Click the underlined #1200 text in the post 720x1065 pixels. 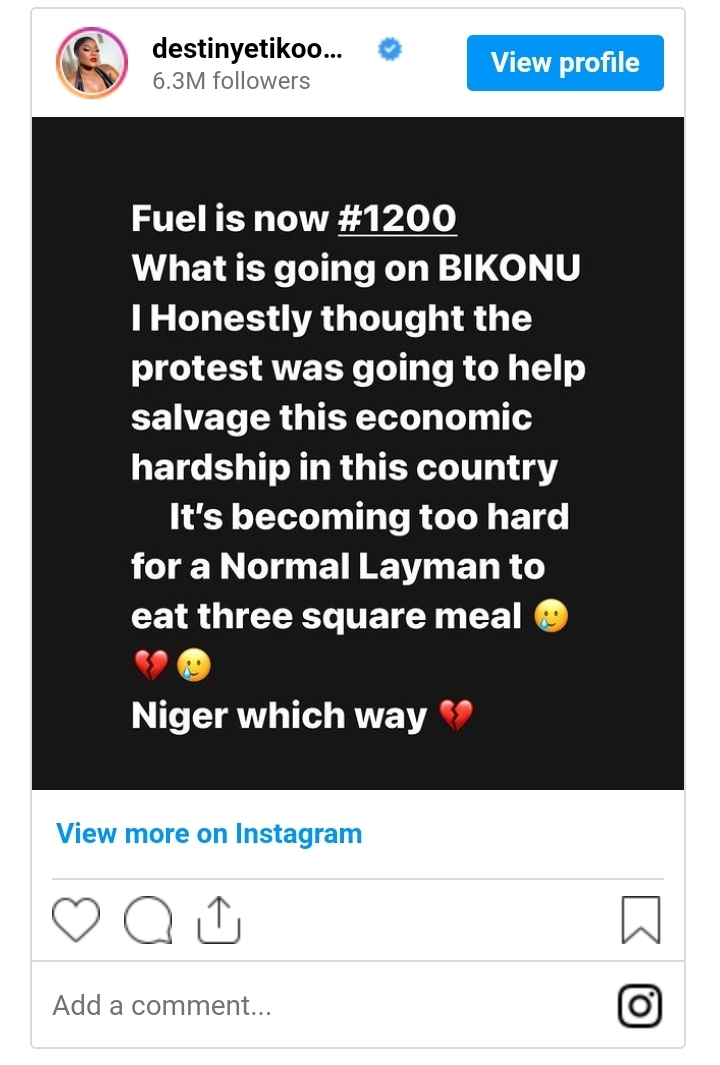(x=395, y=217)
